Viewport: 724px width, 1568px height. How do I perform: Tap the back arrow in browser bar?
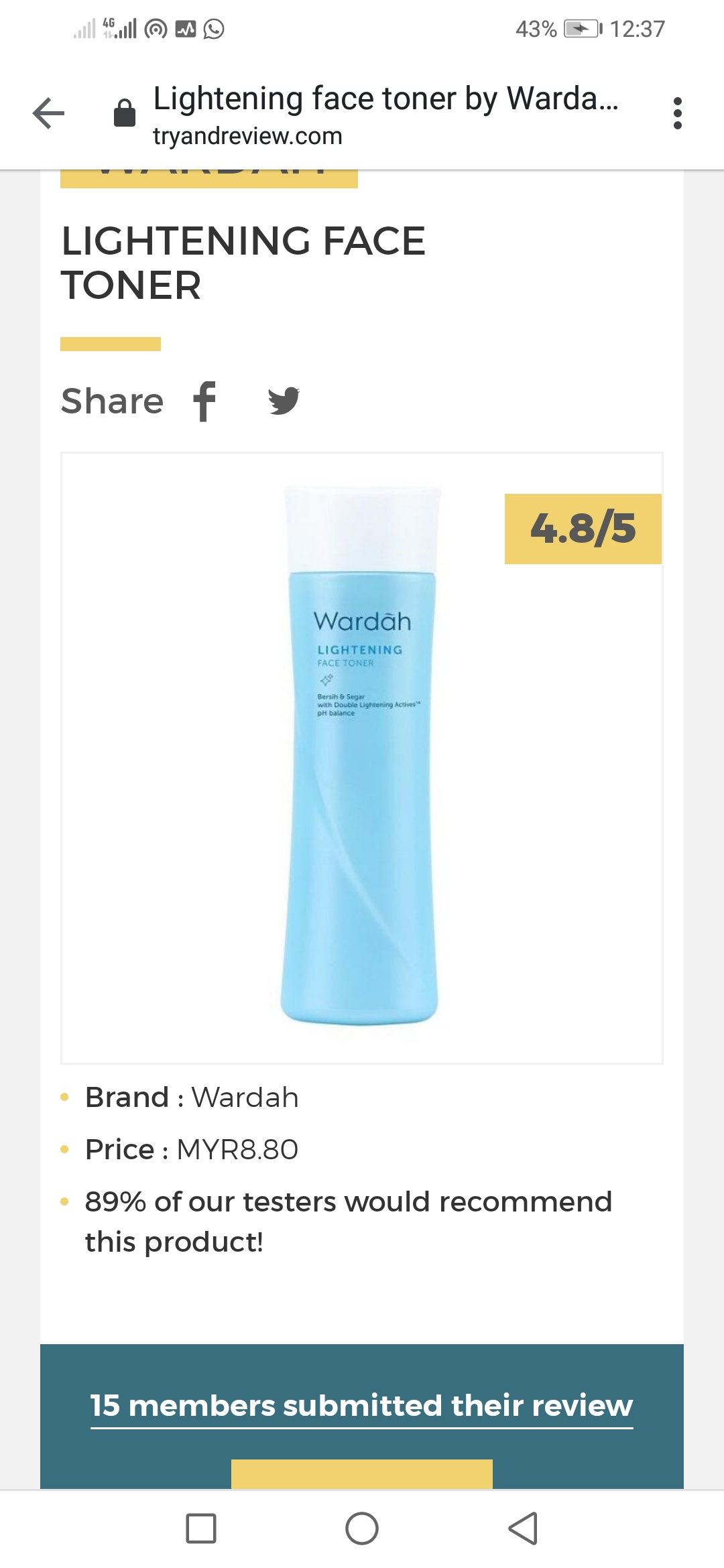49,113
